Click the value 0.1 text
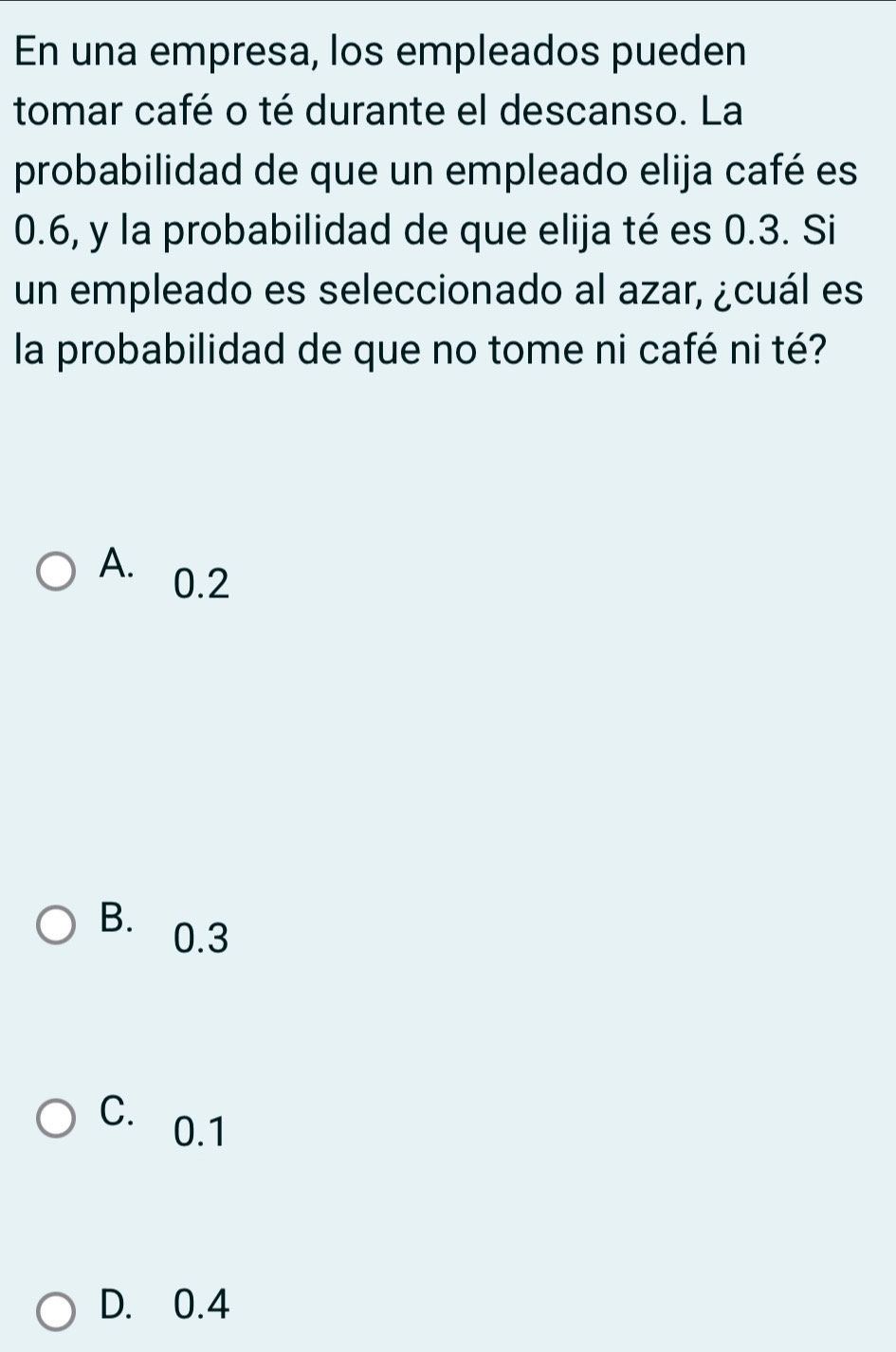Image resolution: width=896 pixels, height=1352 pixels. pos(200,1134)
